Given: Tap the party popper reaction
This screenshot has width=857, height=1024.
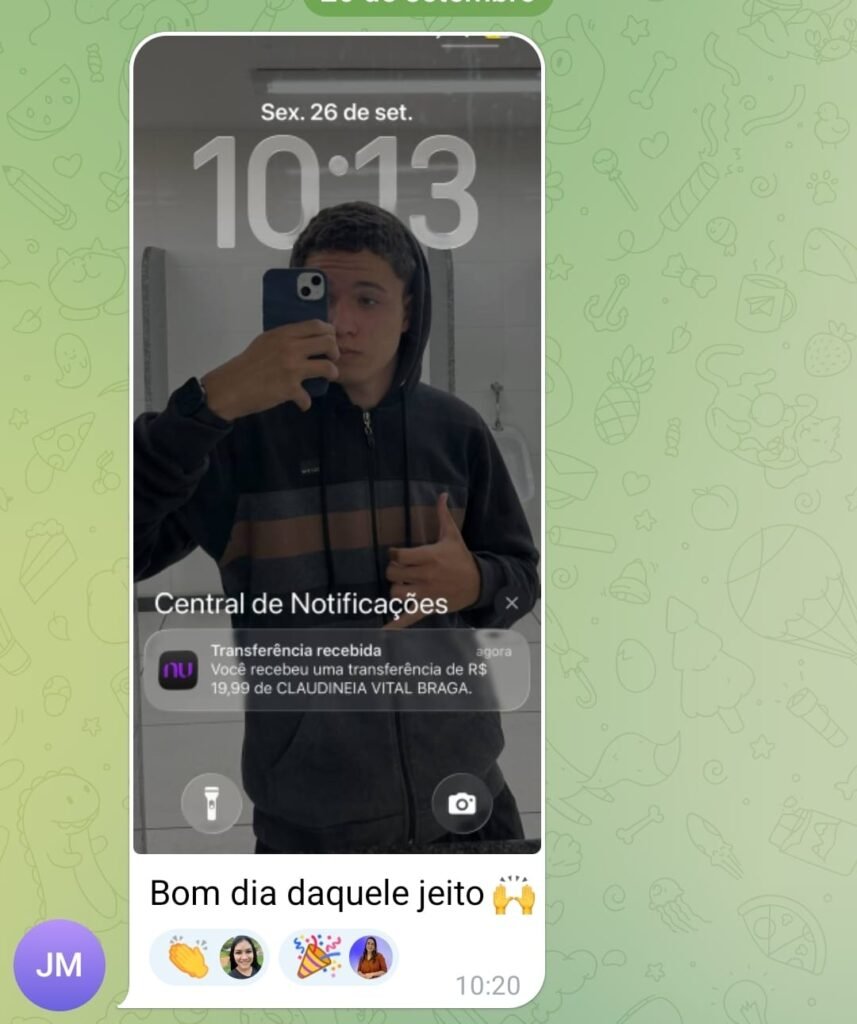Looking at the screenshot, I should pyautogui.click(x=338, y=957).
